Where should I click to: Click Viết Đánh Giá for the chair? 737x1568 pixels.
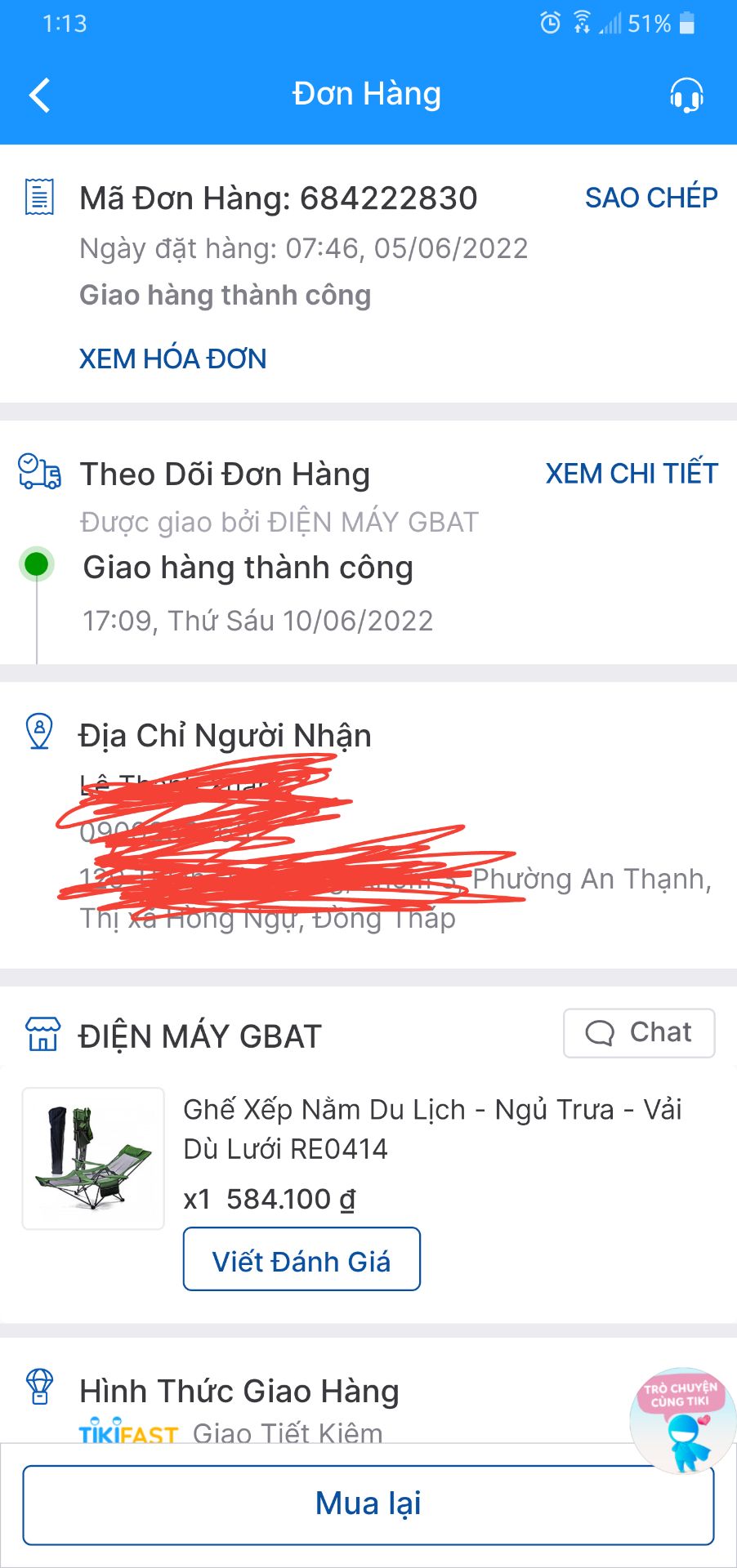pyautogui.click(x=301, y=1259)
